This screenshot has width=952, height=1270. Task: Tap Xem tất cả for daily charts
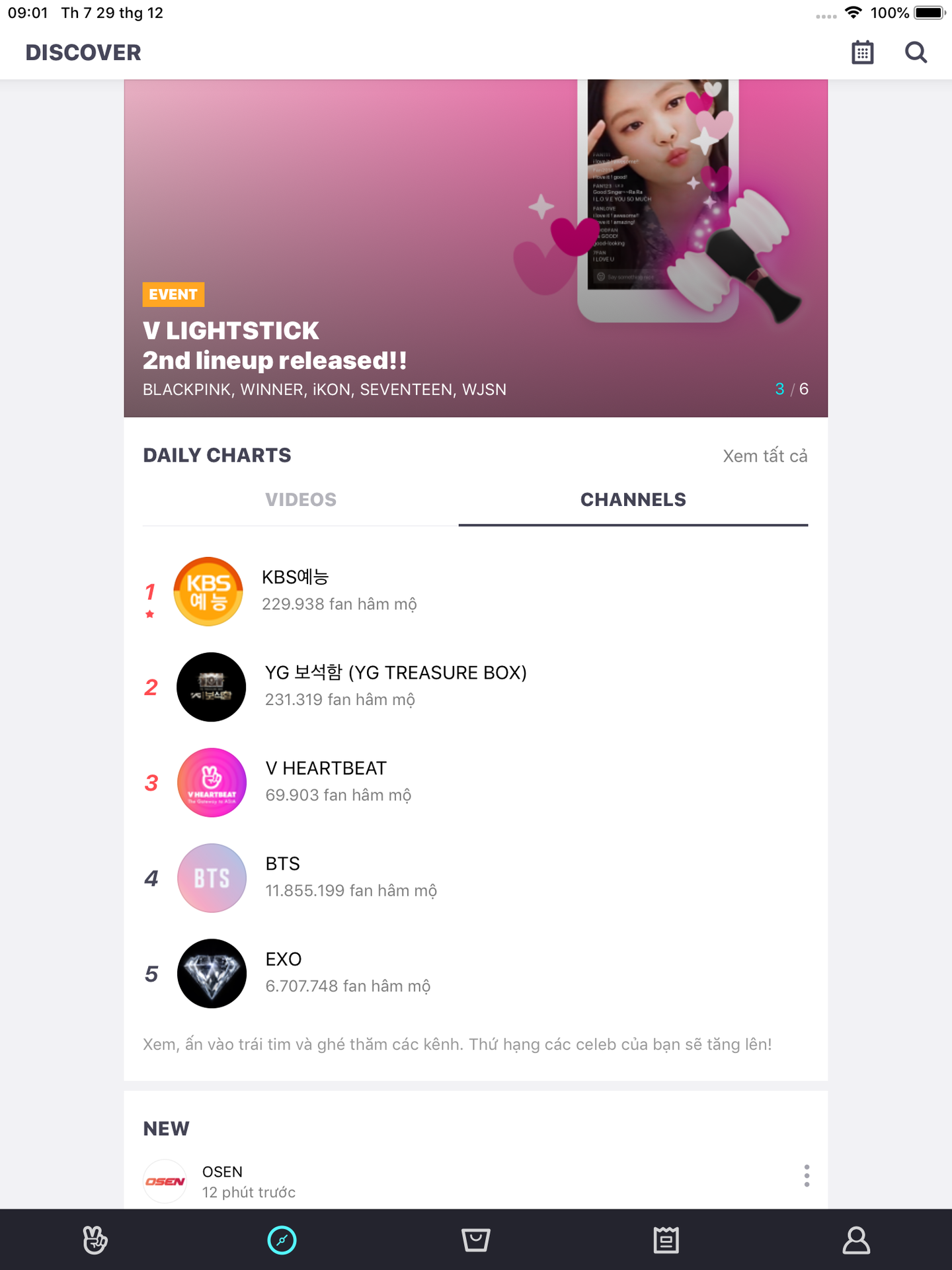765,456
